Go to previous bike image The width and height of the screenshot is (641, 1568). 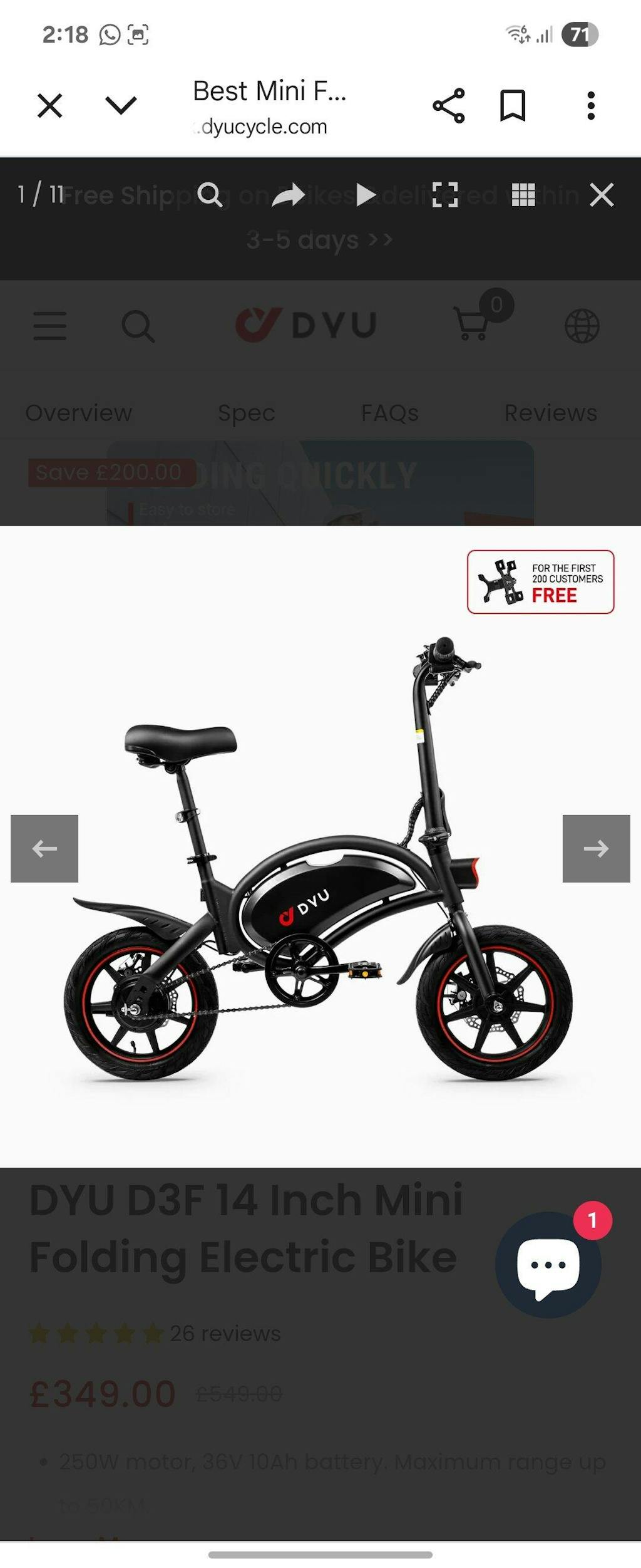pos(44,848)
